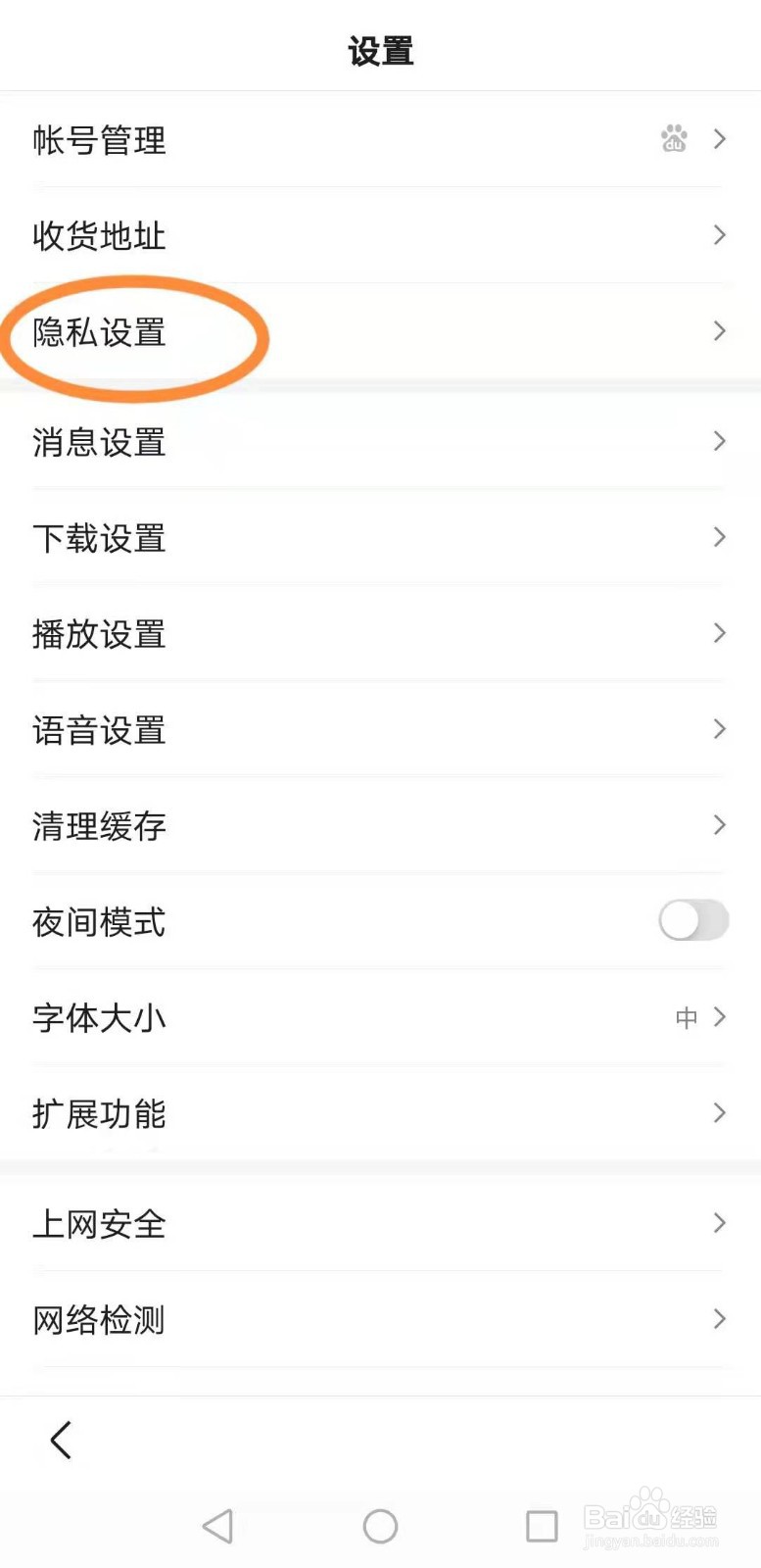Tap the back arrow at the bottom left
This screenshot has width=761, height=1568.
[61, 1441]
